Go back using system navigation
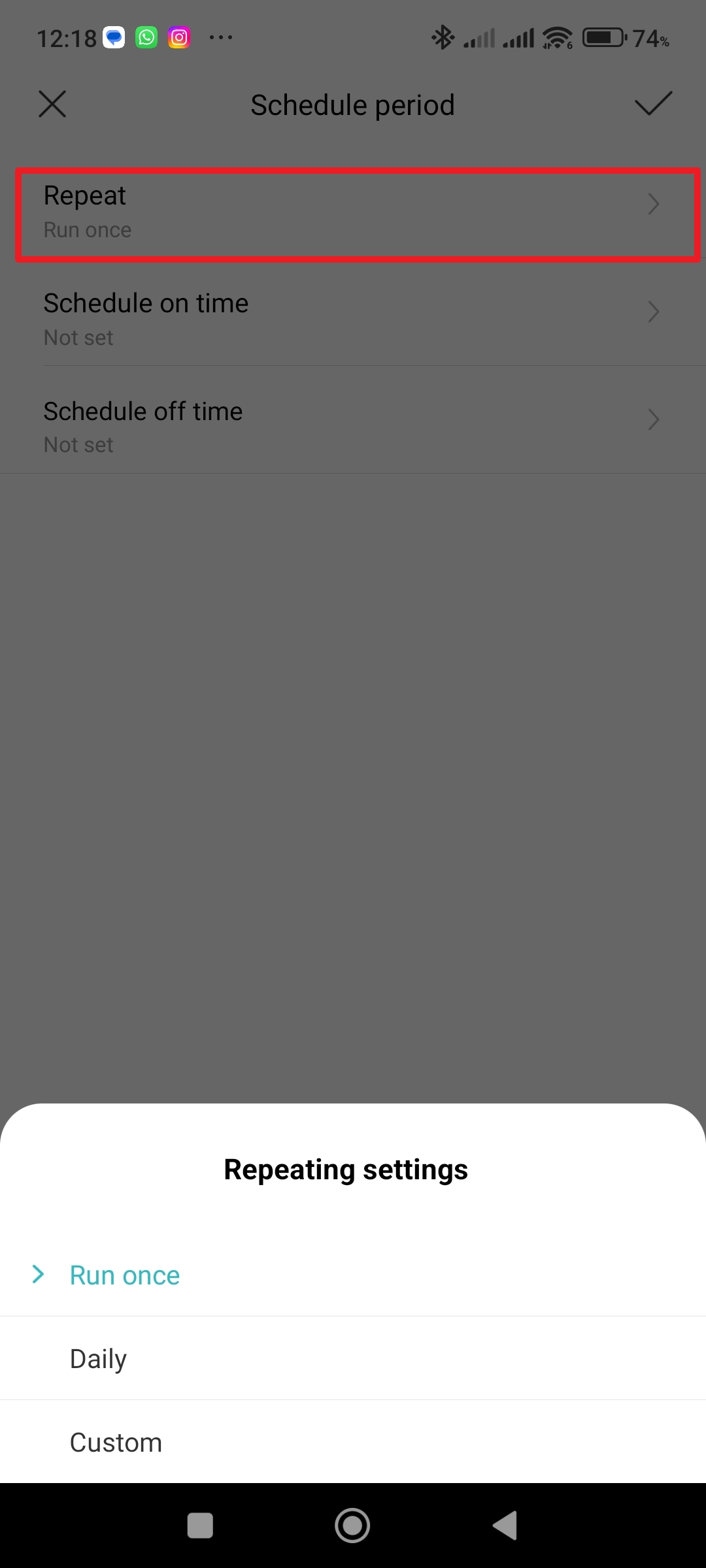706x1568 pixels. 505,1526
